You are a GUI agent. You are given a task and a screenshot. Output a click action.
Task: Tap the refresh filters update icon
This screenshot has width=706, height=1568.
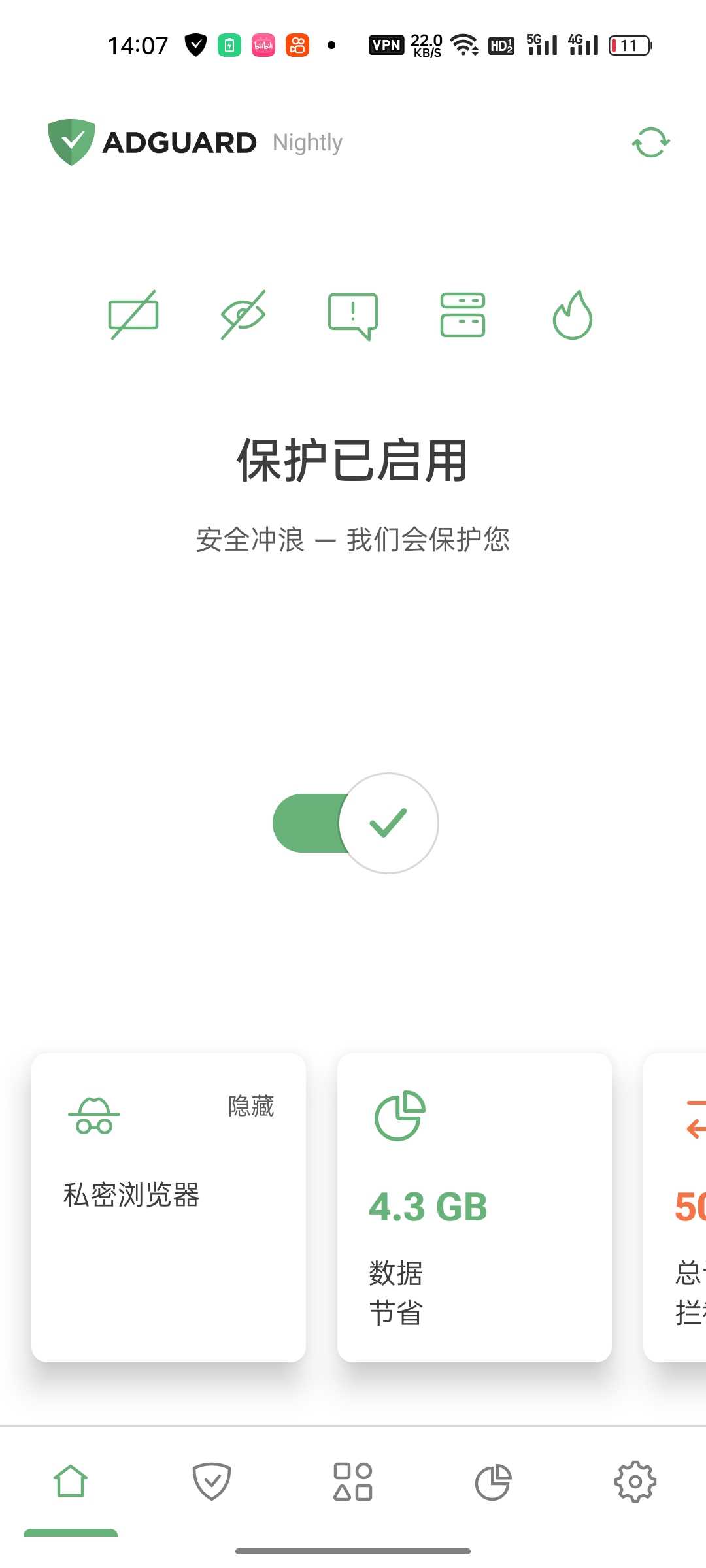pos(650,142)
